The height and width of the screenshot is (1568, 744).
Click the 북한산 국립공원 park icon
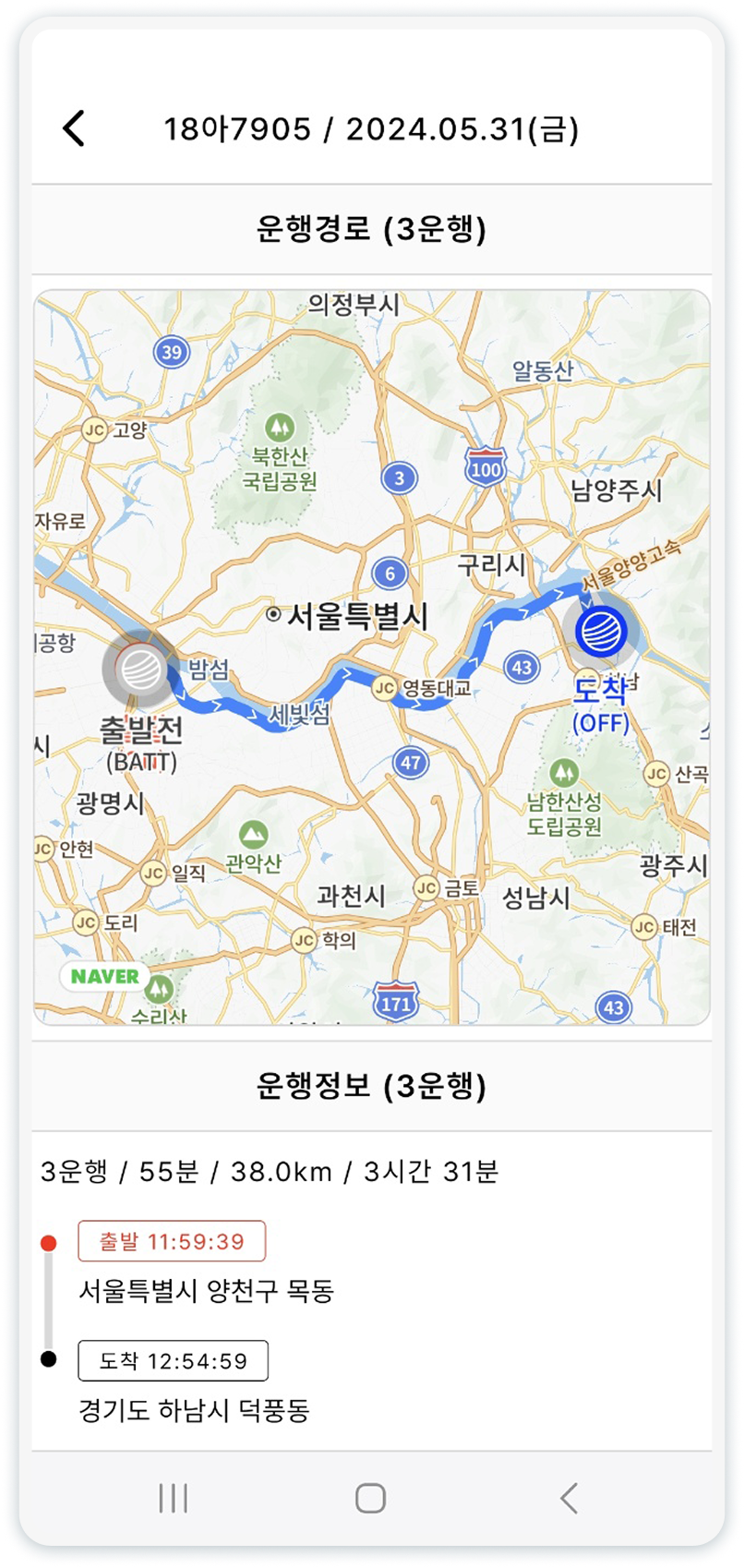pos(281,428)
